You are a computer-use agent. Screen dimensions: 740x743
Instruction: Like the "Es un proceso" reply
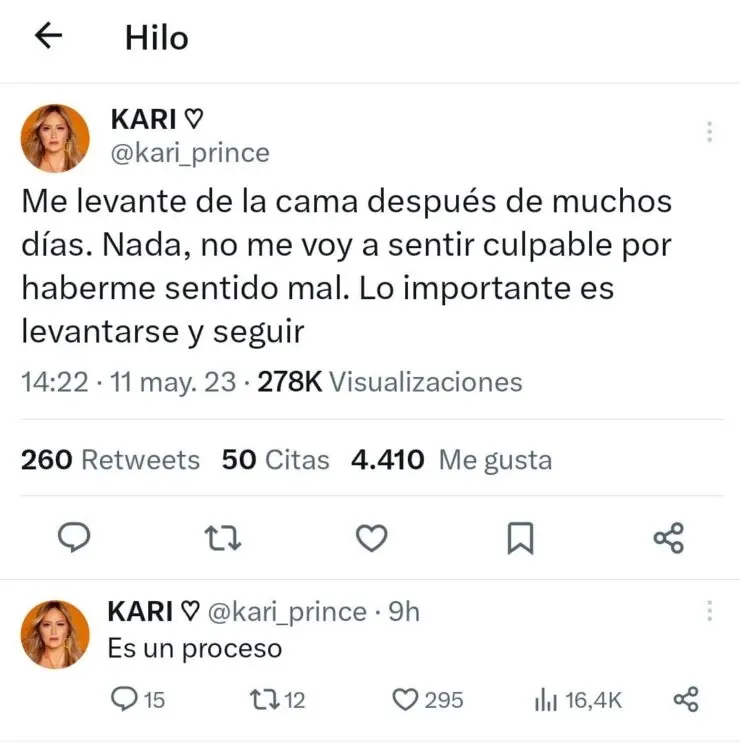[405, 700]
